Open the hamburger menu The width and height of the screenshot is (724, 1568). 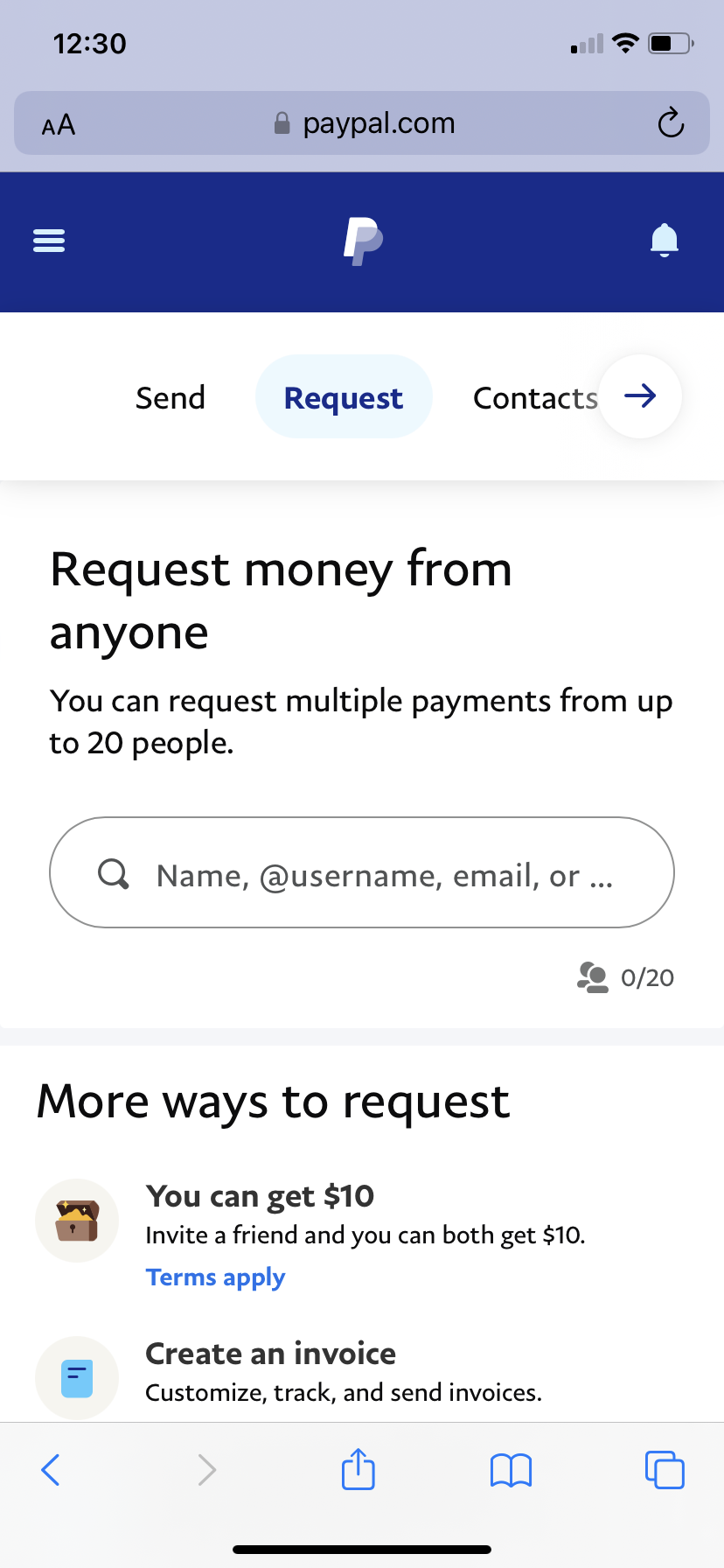(x=49, y=241)
